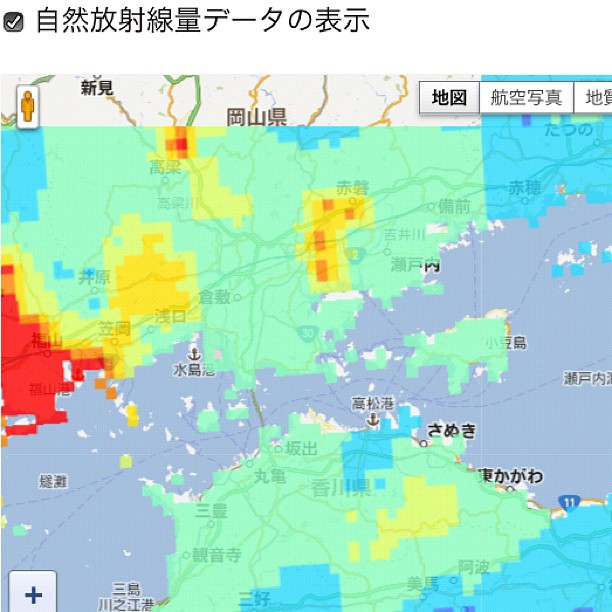The image size is (612, 612).
Task: Switch map type to 地質
Action: pos(596,98)
